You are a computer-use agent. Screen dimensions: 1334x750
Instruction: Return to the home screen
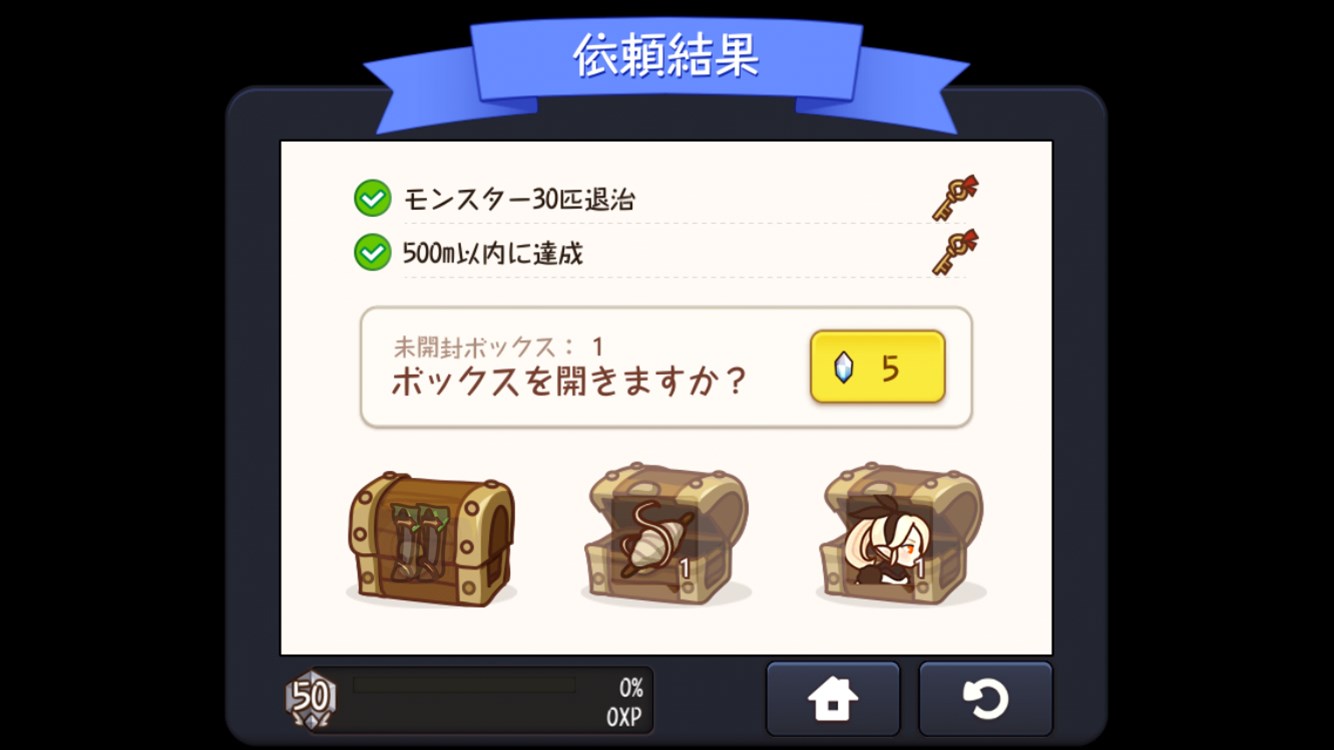coord(833,699)
